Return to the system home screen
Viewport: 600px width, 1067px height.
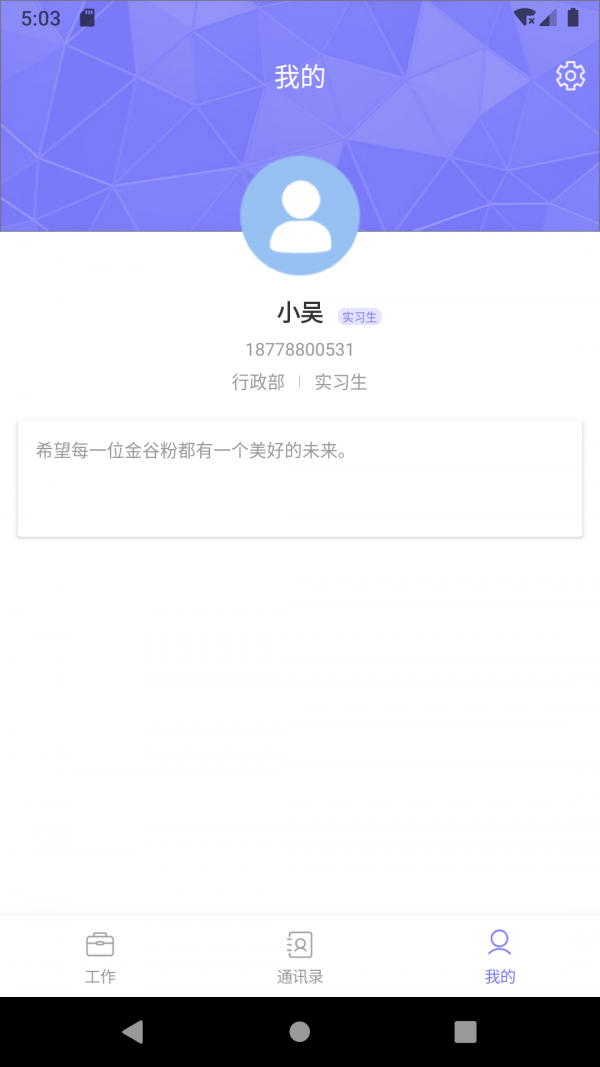300,1032
